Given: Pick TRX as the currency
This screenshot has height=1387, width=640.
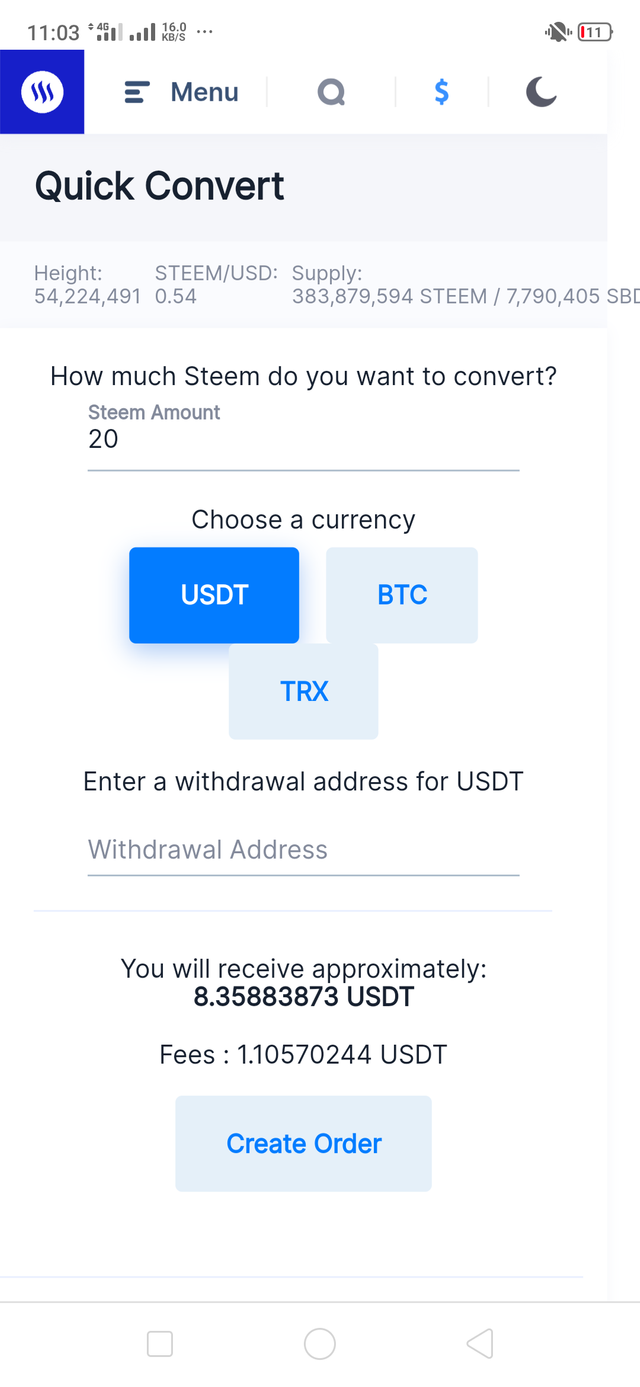Looking at the screenshot, I should [x=304, y=691].
